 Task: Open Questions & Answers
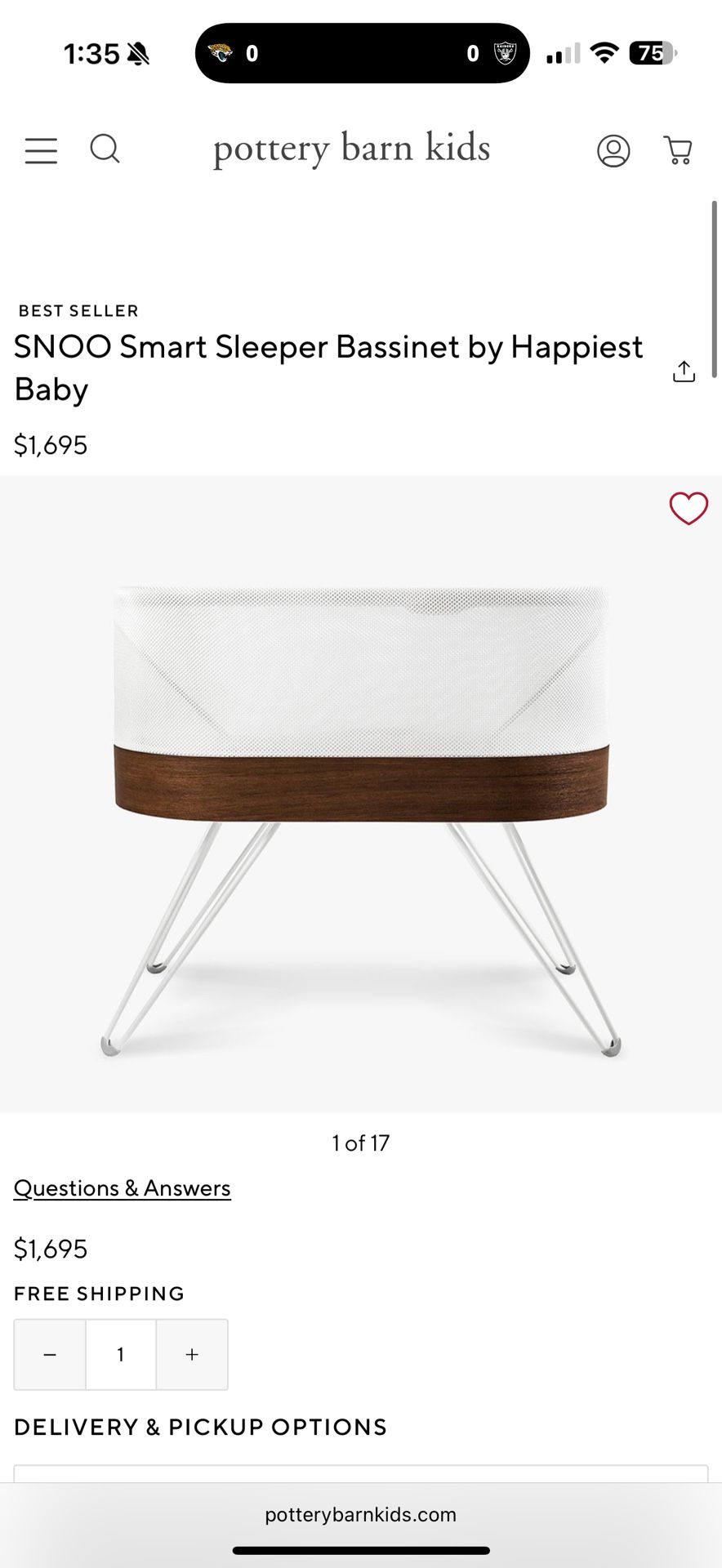tap(122, 1188)
